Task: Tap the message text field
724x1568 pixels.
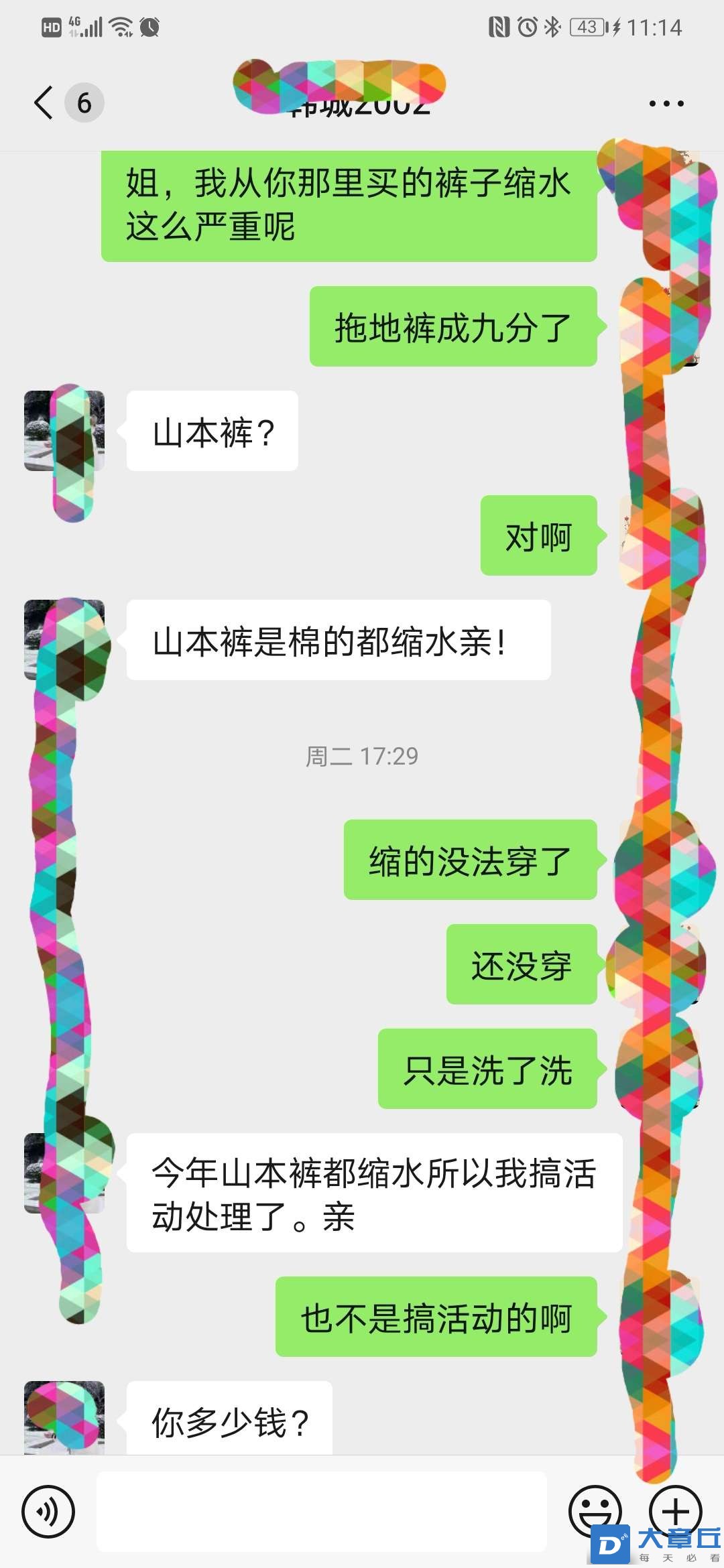Action: [x=322, y=1511]
